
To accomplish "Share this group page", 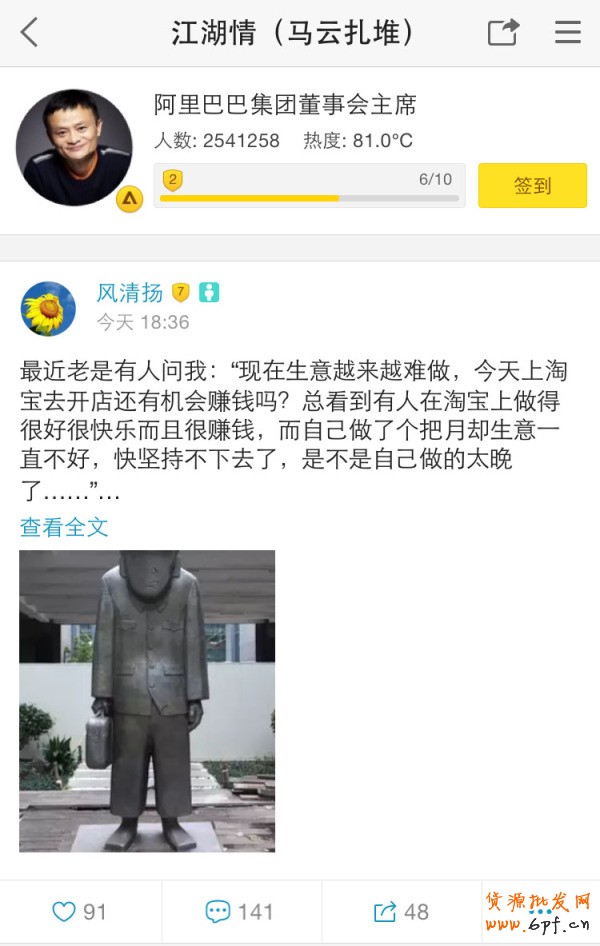I will click(503, 33).
